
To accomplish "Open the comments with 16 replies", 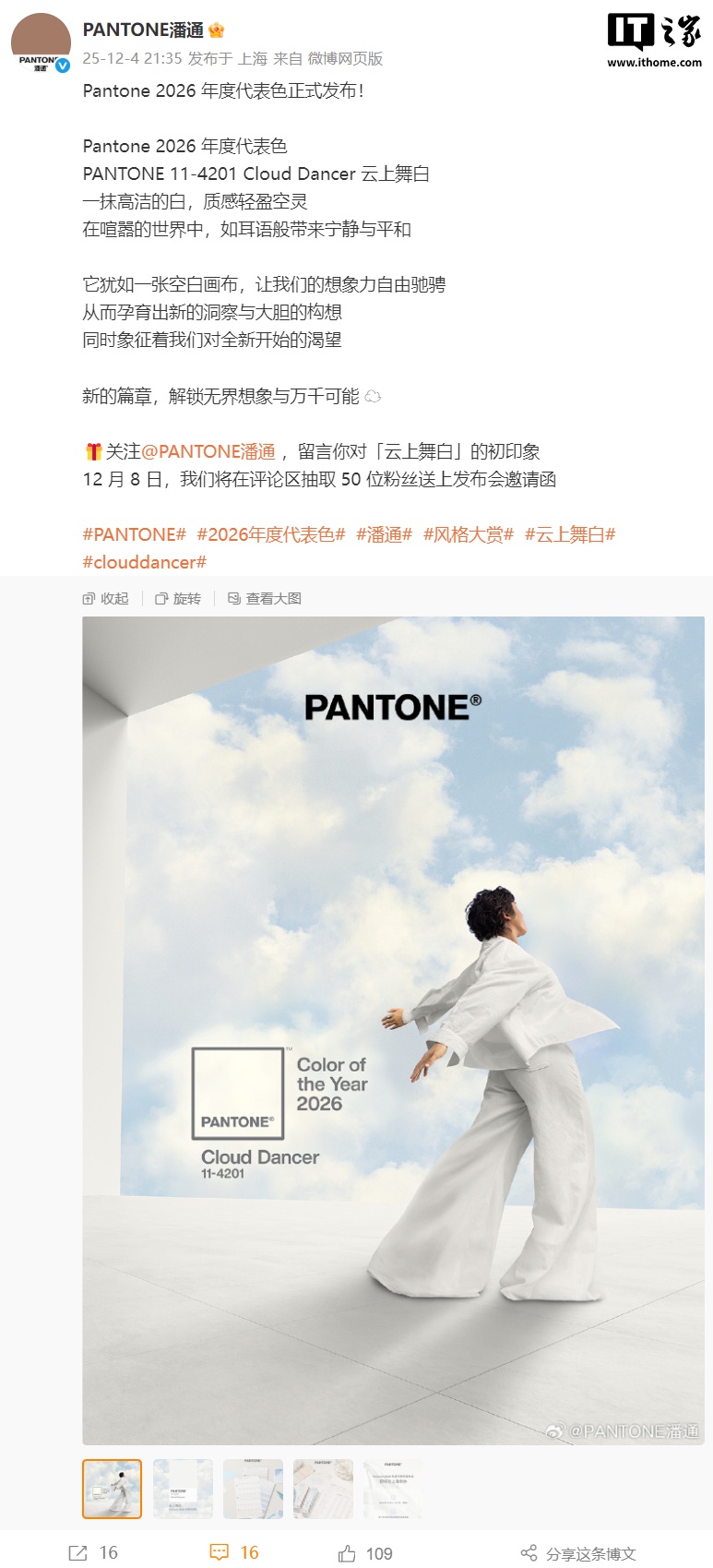I will tap(234, 1552).
